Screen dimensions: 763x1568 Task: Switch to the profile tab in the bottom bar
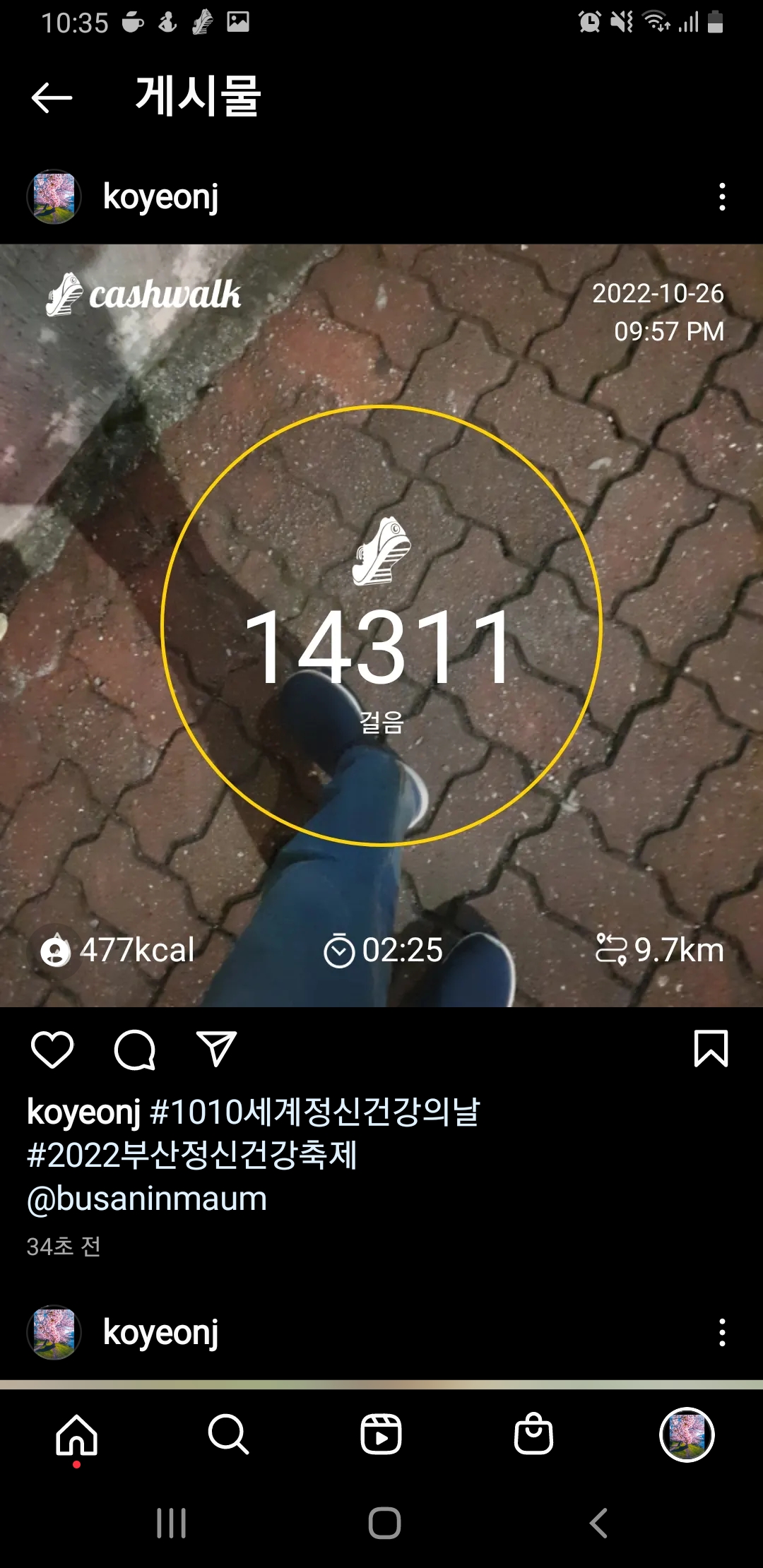point(686,1435)
